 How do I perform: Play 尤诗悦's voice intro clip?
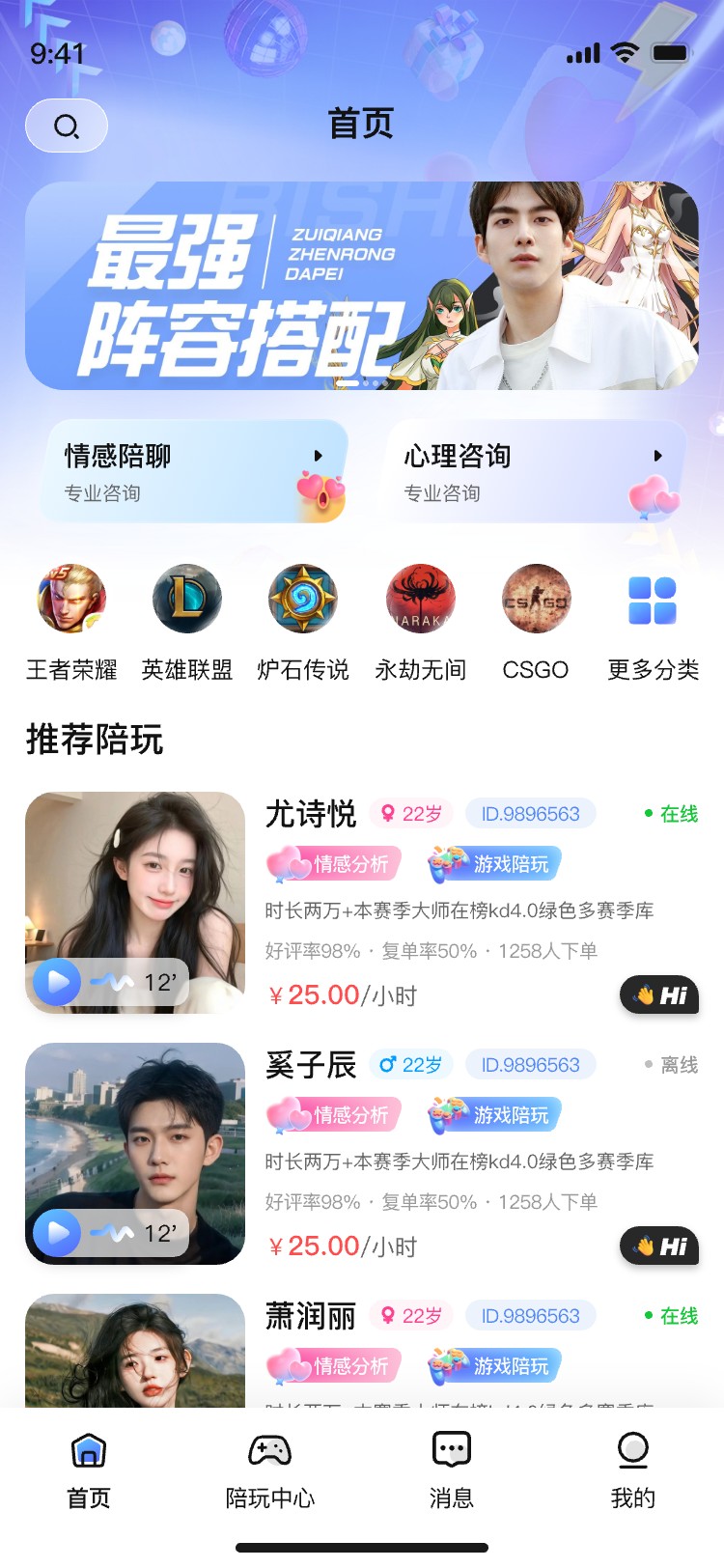pos(58,982)
